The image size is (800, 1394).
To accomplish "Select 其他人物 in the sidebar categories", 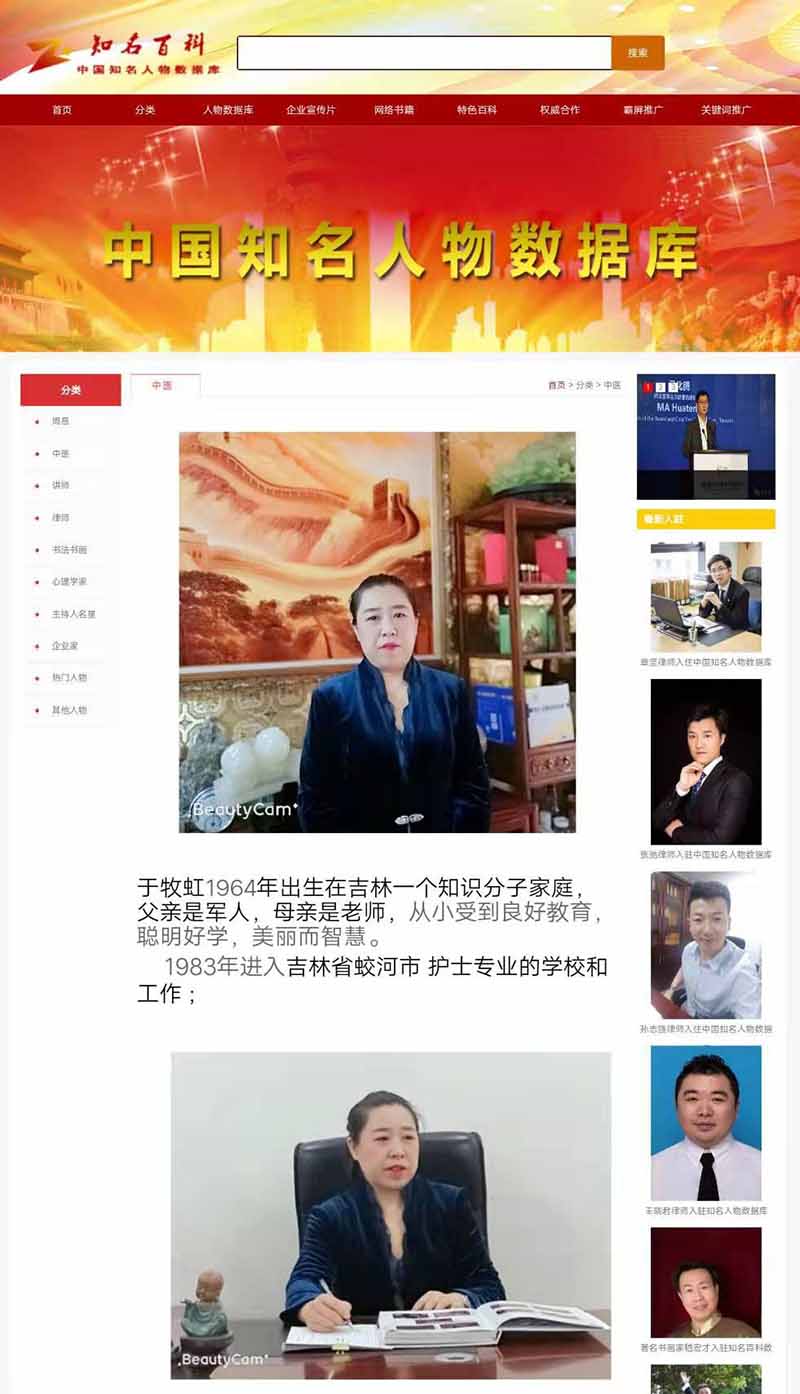I will pyautogui.click(x=69, y=710).
